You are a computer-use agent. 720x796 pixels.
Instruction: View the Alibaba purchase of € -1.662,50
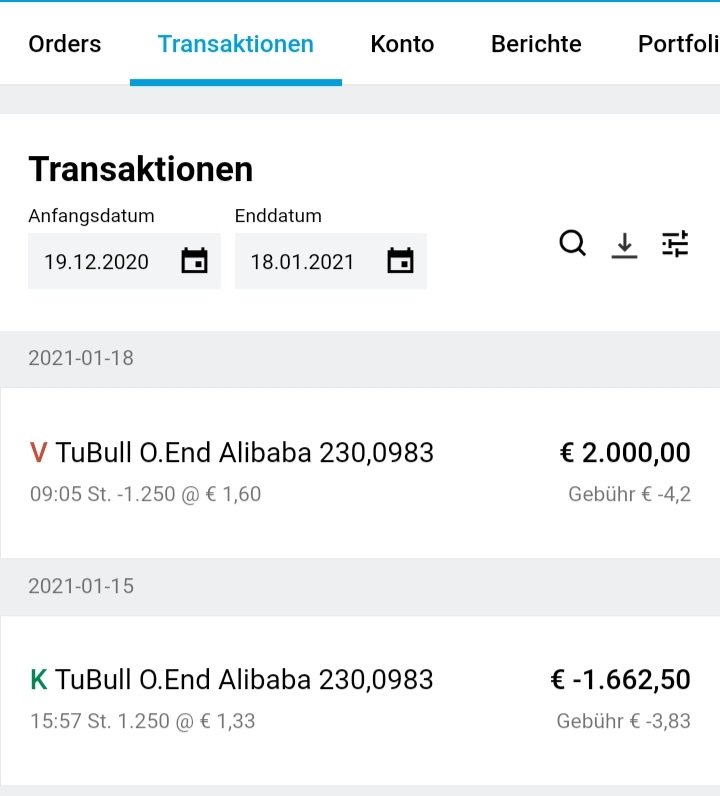360,700
